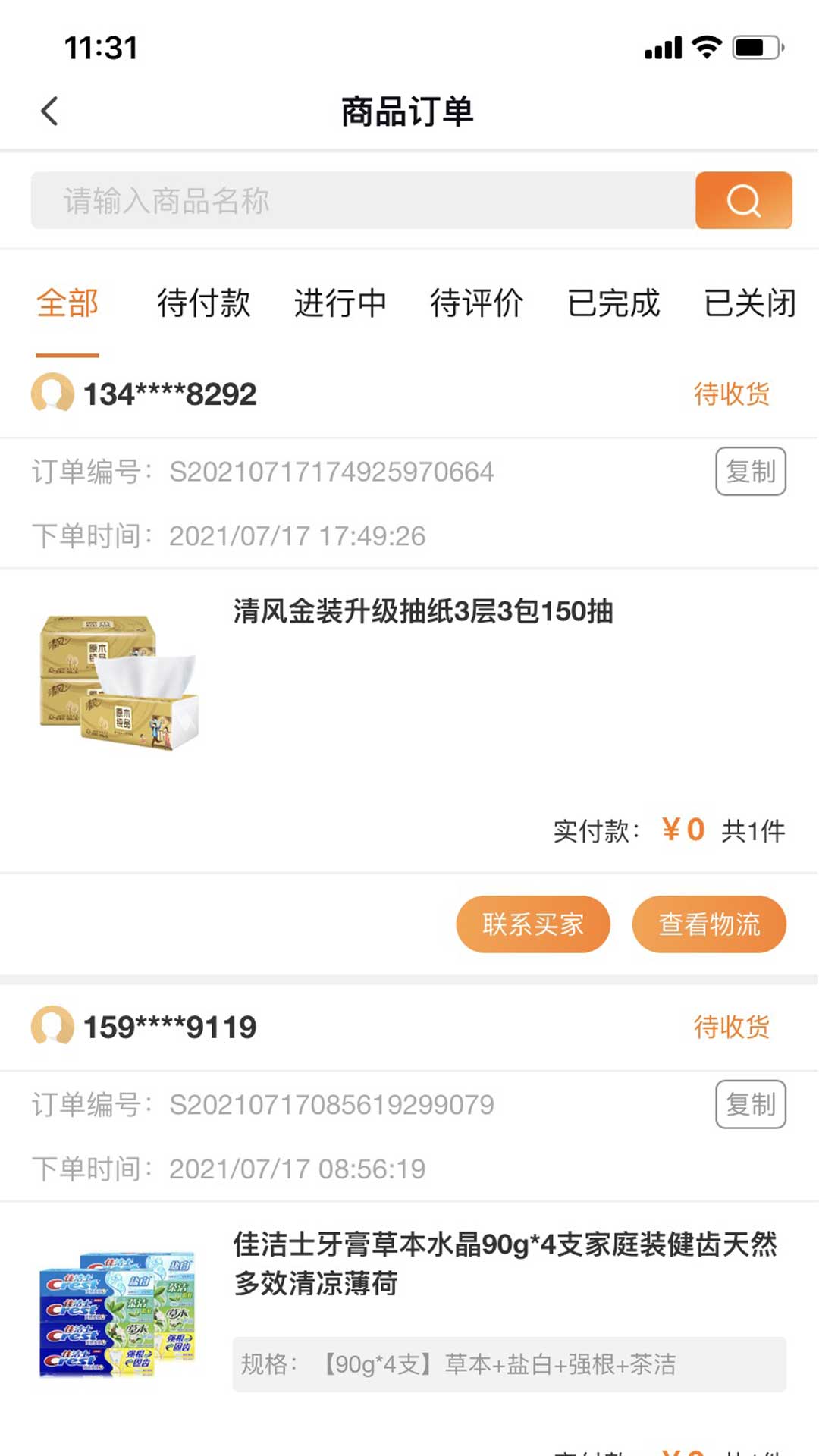Click 联系买家 to contact the buyer
Viewport: 819px width, 1456px height.
pos(532,924)
